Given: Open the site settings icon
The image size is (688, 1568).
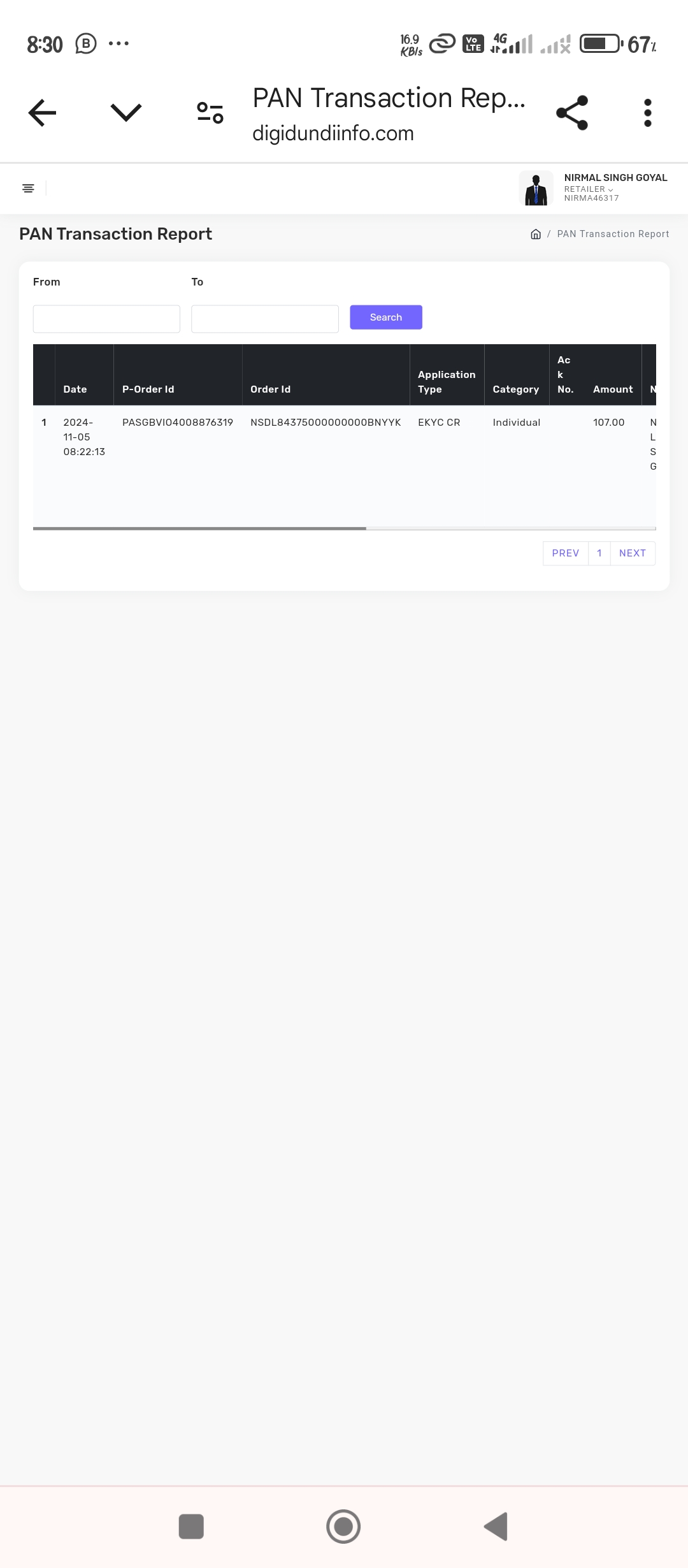Looking at the screenshot, I should 210,113.
